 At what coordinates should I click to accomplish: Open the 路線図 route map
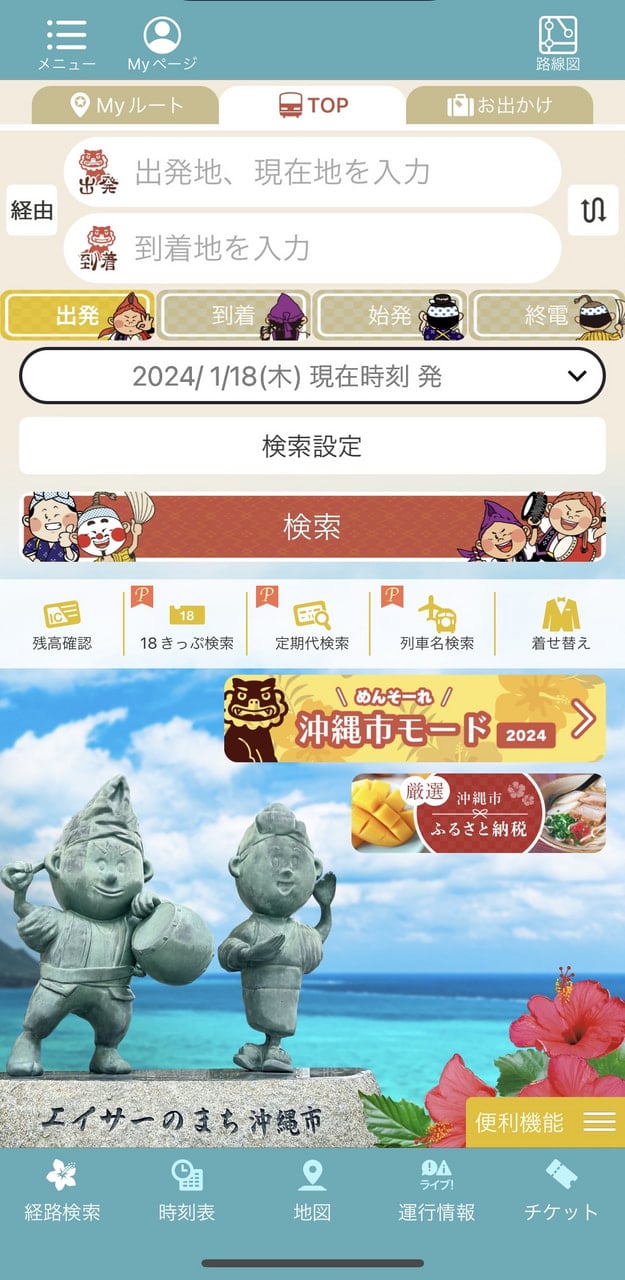point(557,42)
